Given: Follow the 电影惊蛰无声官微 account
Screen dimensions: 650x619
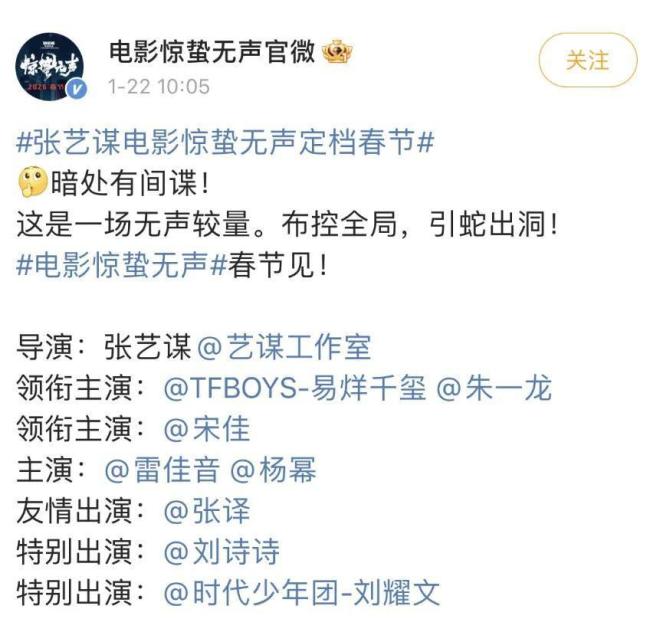Looking at the screenshot, I should [587, 60].
